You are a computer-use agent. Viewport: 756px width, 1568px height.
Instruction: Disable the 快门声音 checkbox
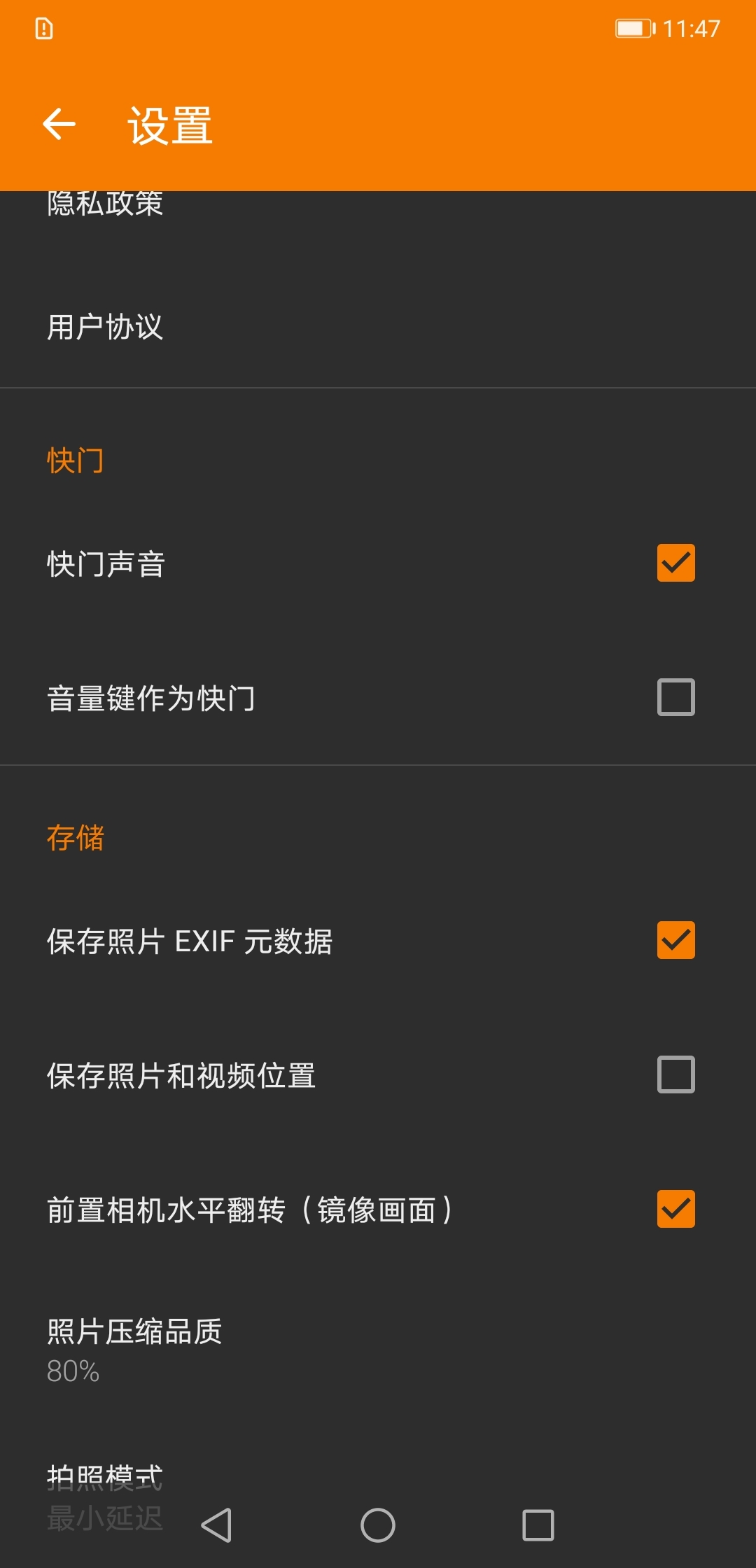(x=675, y=562)
